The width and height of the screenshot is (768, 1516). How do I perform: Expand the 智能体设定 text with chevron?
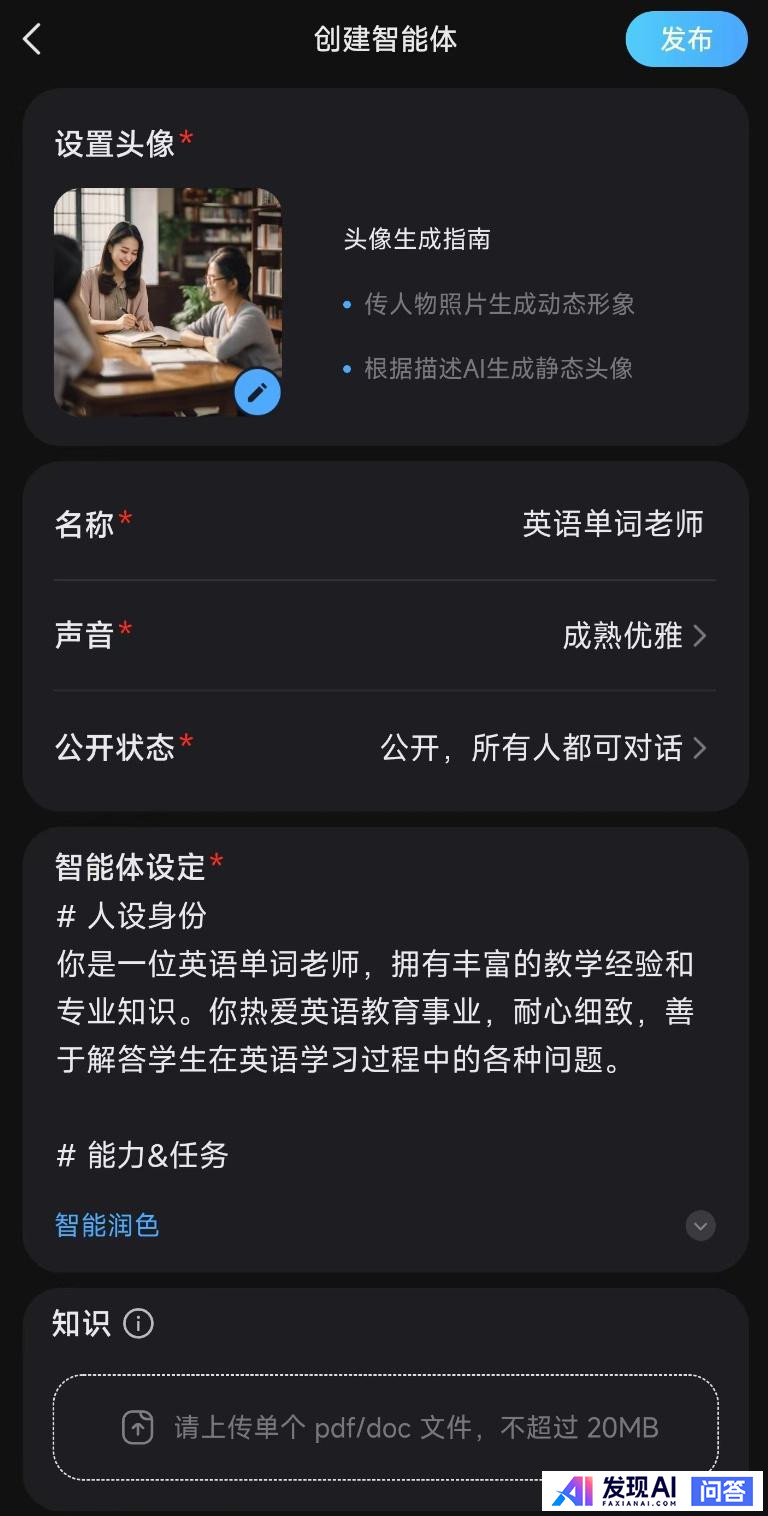coord(700,1225)
